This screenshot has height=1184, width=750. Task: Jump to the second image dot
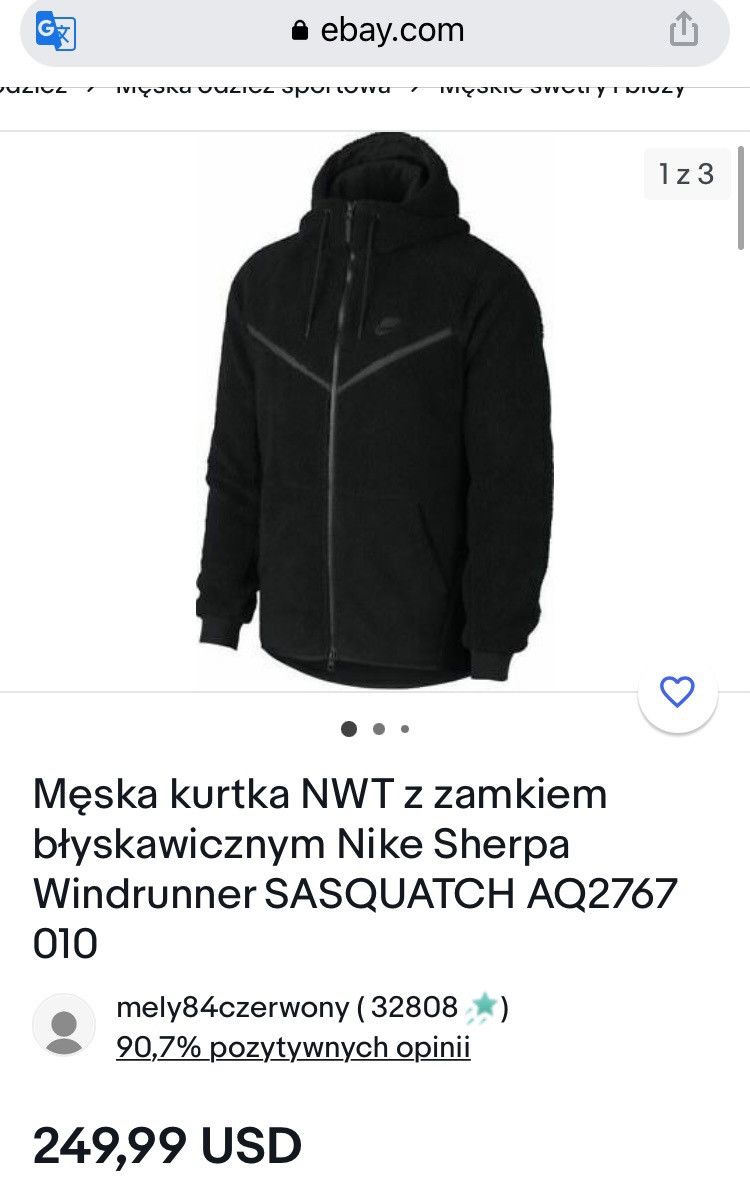378,729
